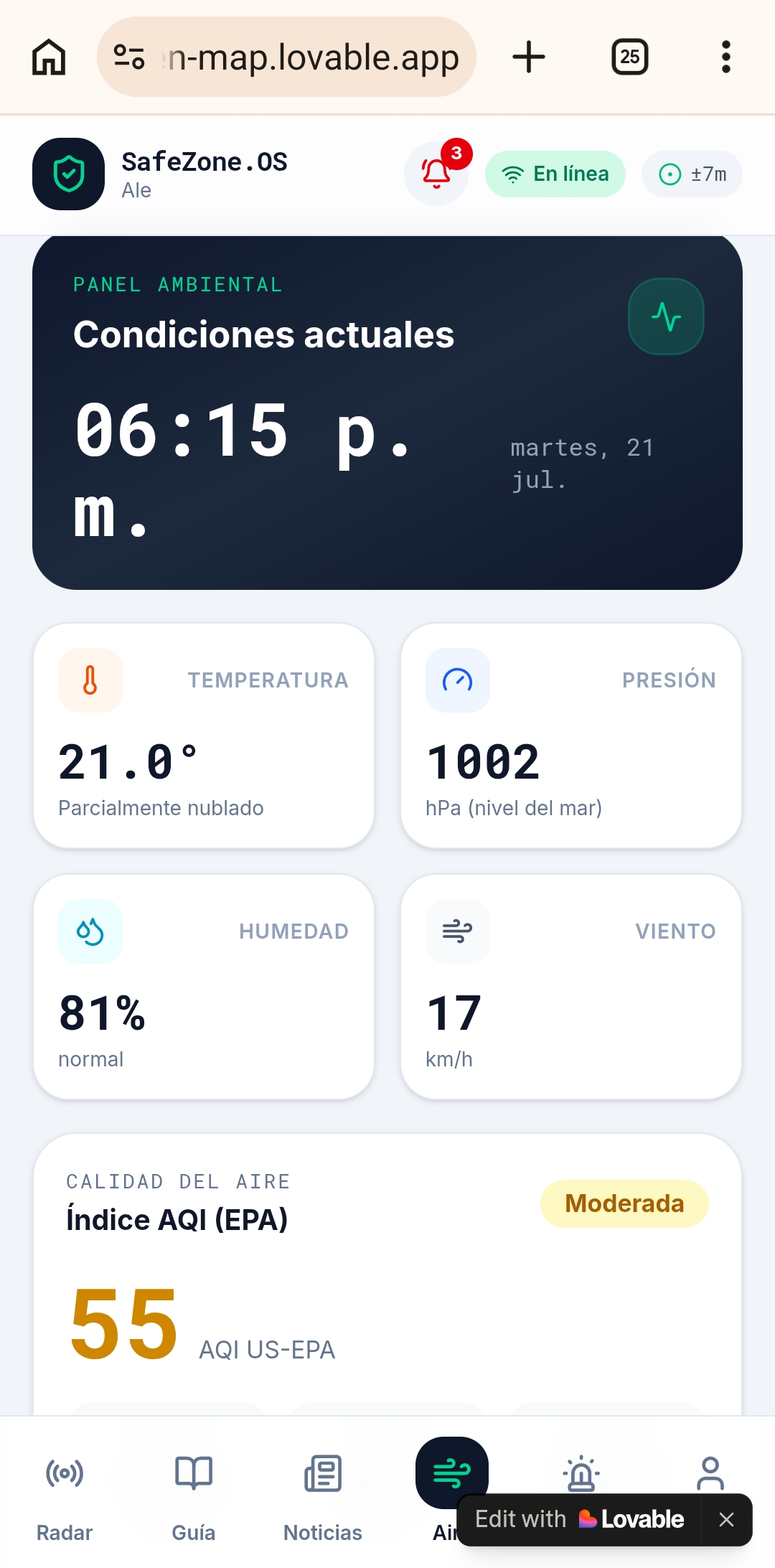Tap the activity pulse icon in the panel
Viewport: 775px width, 1568px height.
pos(666,316)
